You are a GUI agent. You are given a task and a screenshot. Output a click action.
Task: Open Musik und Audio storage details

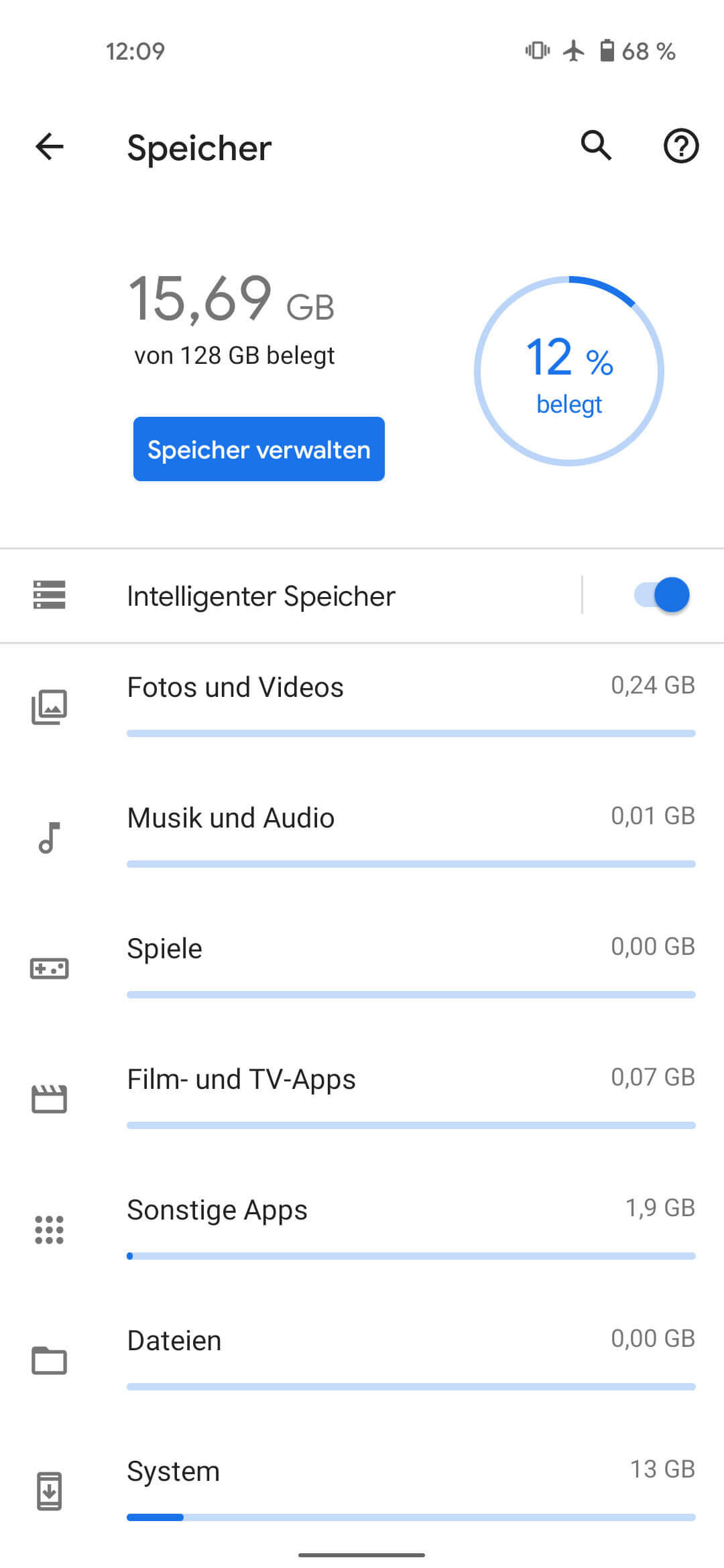(362, 836)
